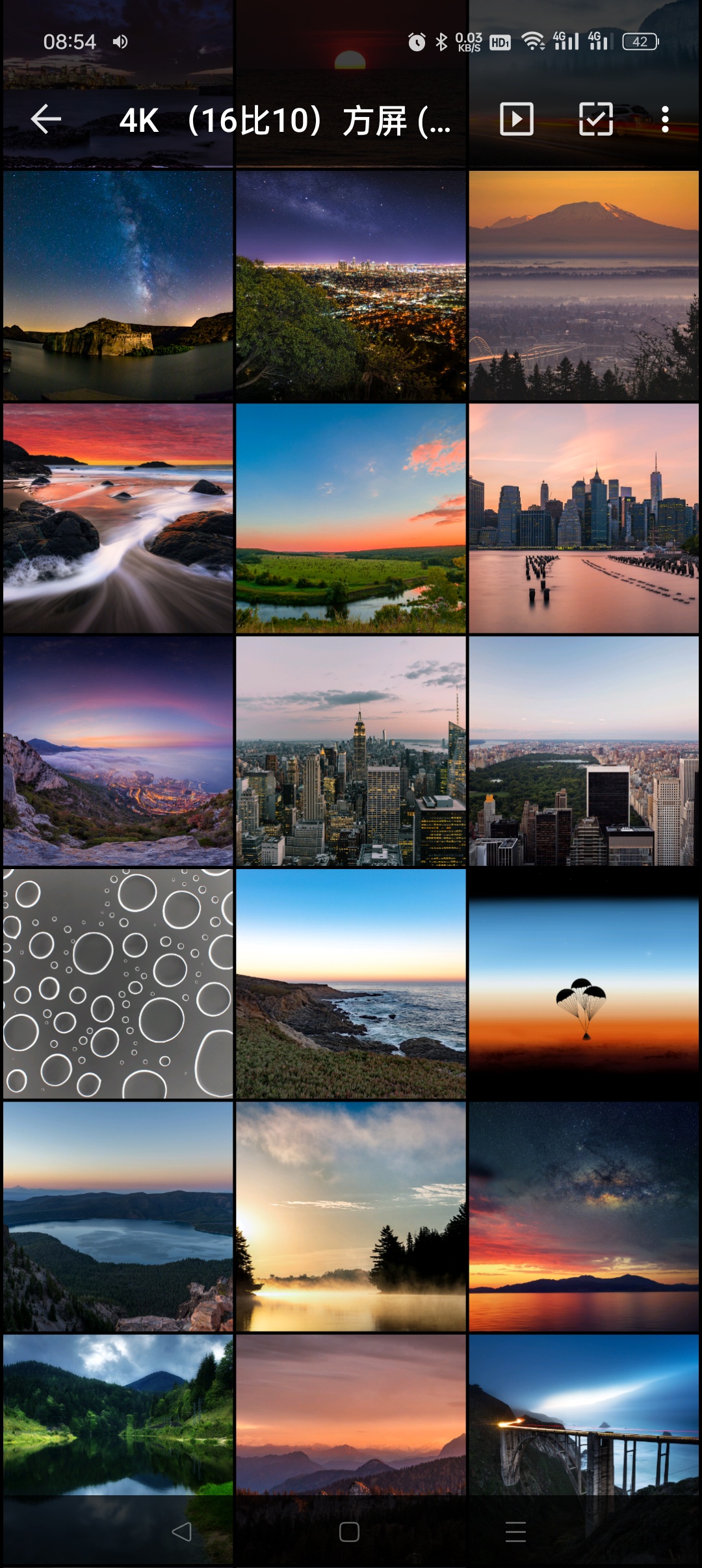Start the slideshow playback

click(x=517, y=120)
